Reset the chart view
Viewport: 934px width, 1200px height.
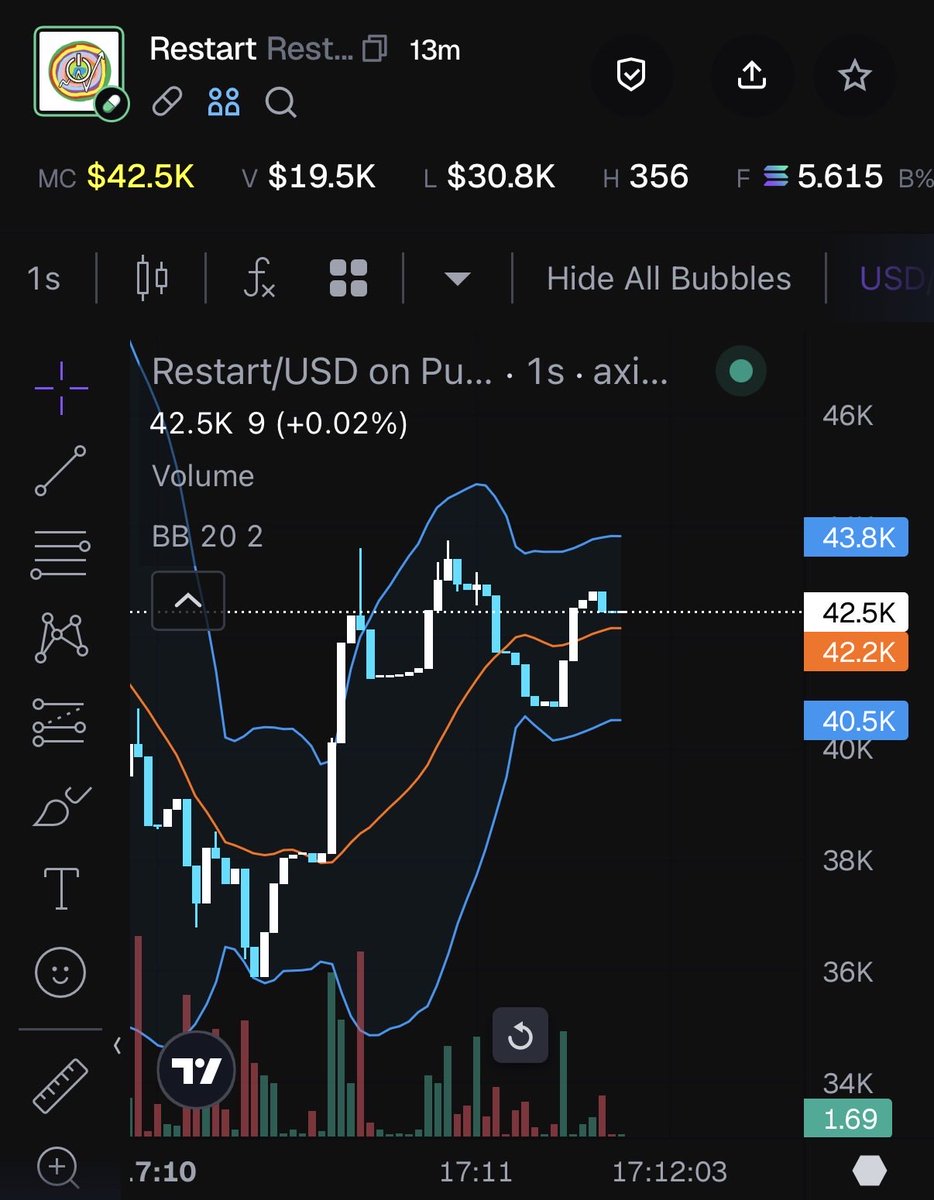(520, 1035)
